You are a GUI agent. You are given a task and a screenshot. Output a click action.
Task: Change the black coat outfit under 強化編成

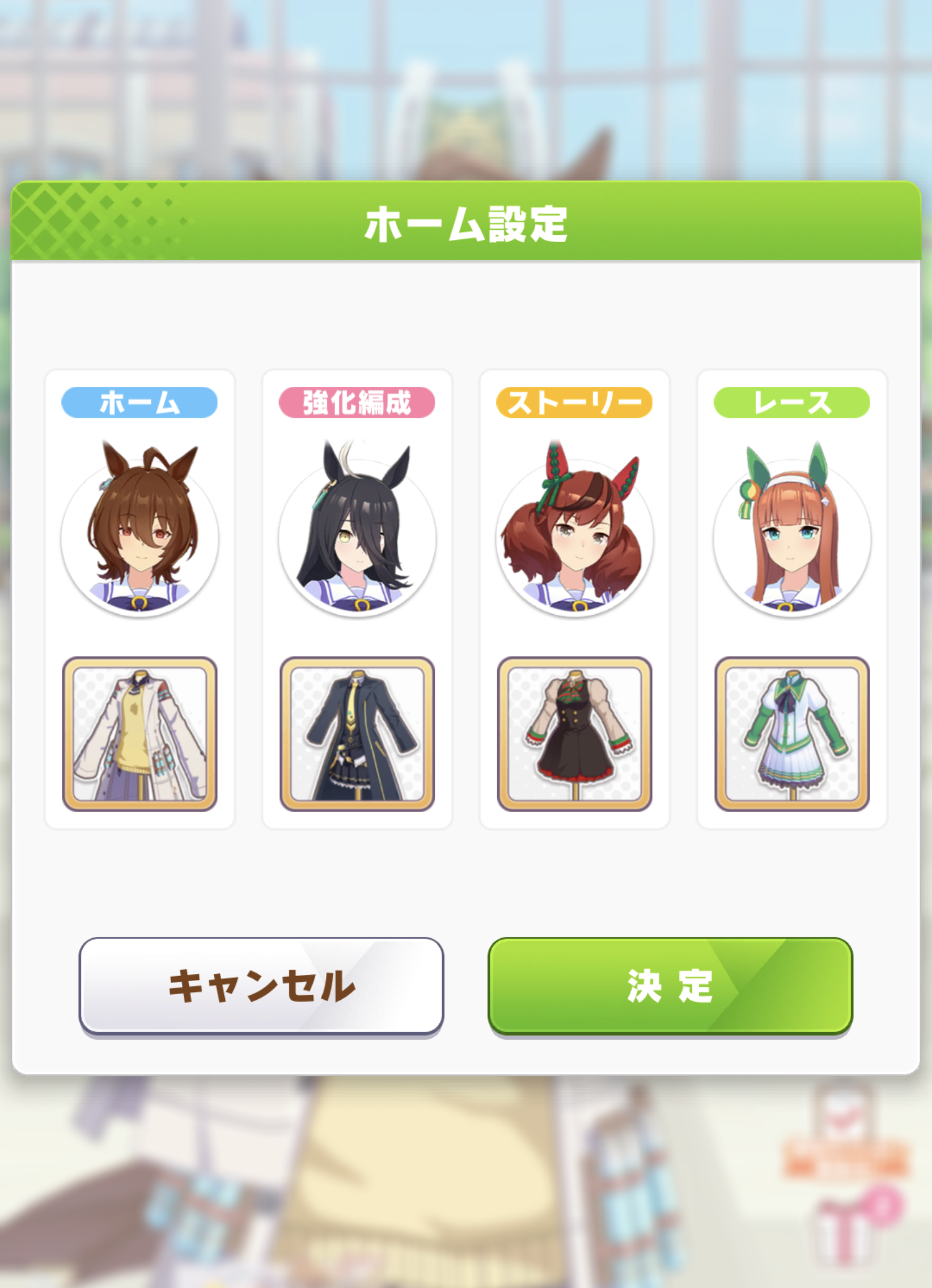pyautogui.click(x=357, y=734)
